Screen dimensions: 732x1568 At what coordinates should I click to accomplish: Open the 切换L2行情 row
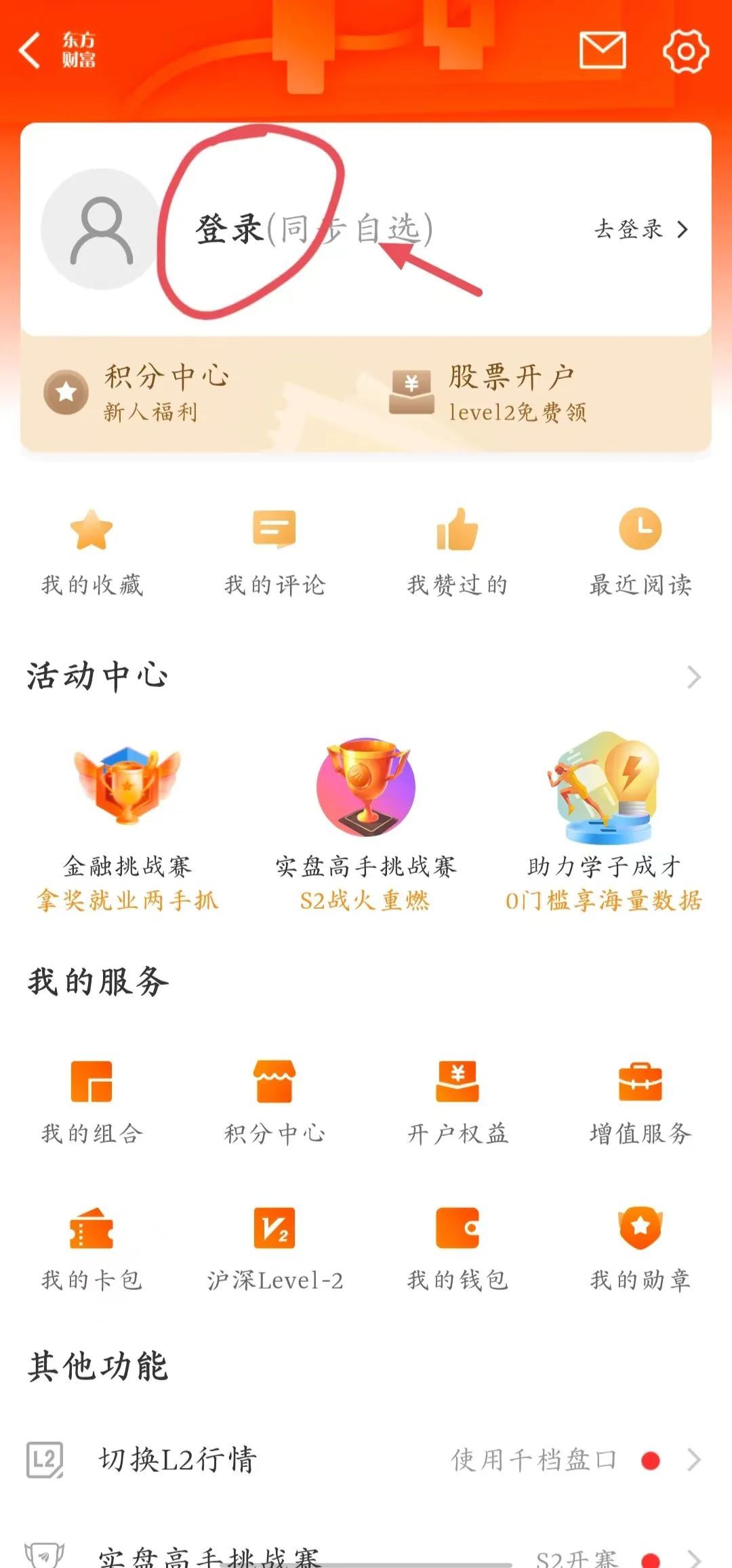click(366, 1459)
